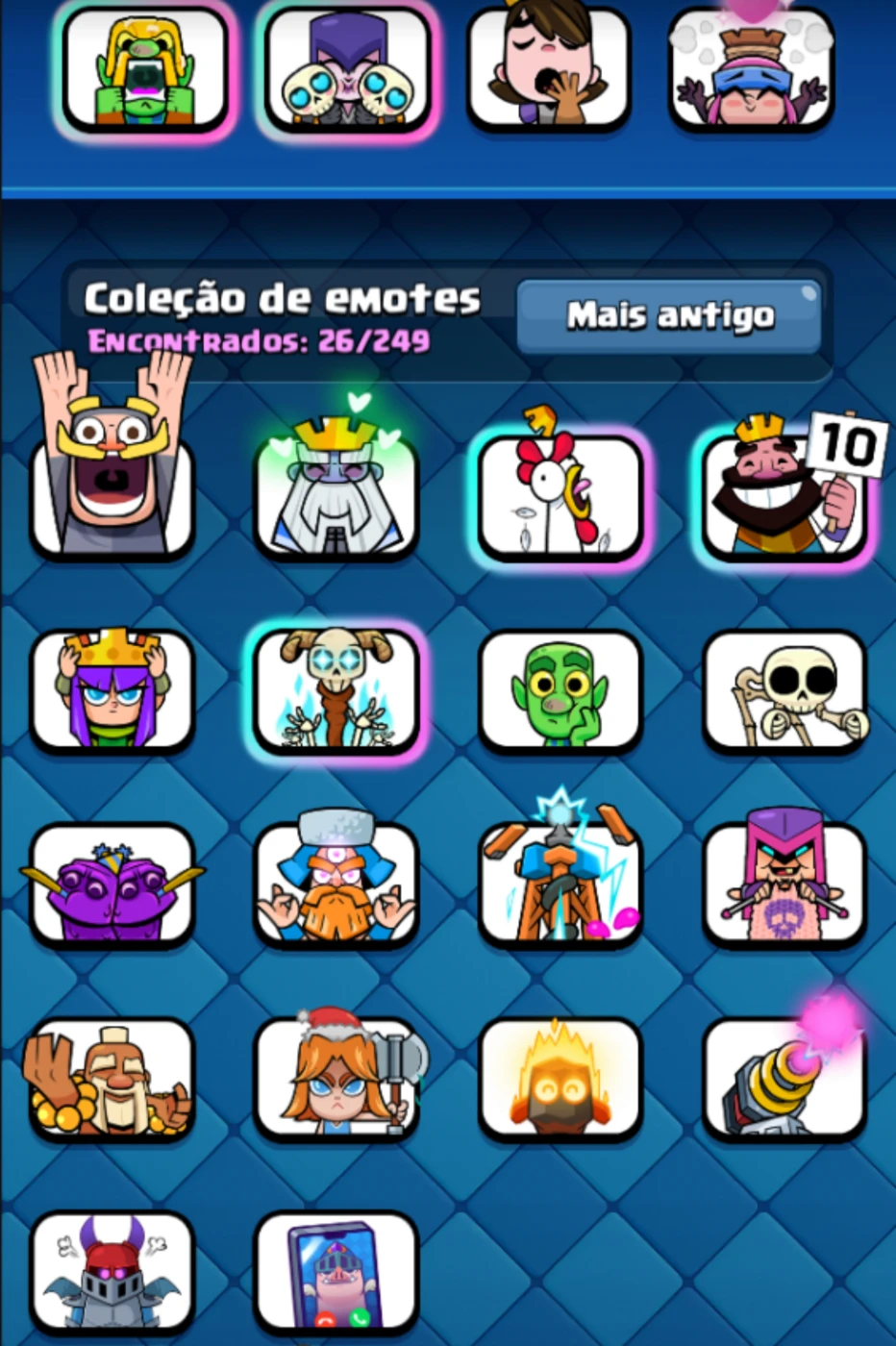Choose the meditating ice wizard emote
Viewport: 896px width, 1346px height.
(336, 885)
